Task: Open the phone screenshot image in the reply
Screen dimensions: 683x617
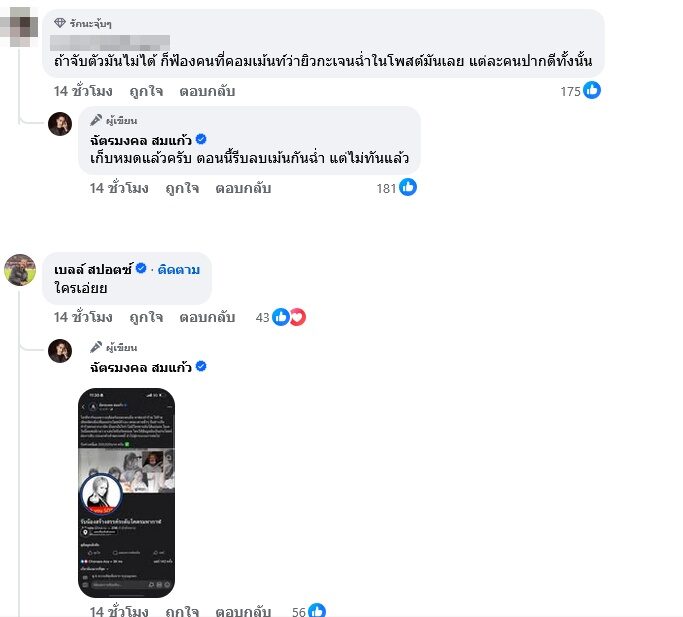Action: 127,491
